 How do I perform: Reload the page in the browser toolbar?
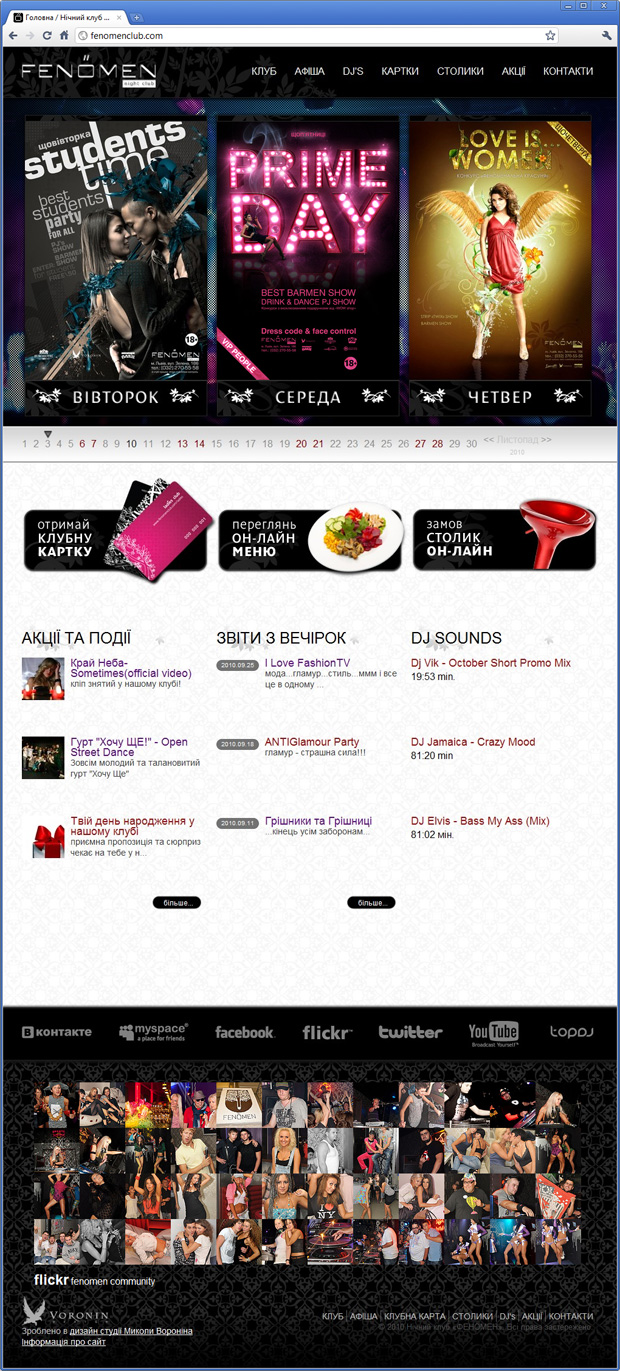(46, 35)
